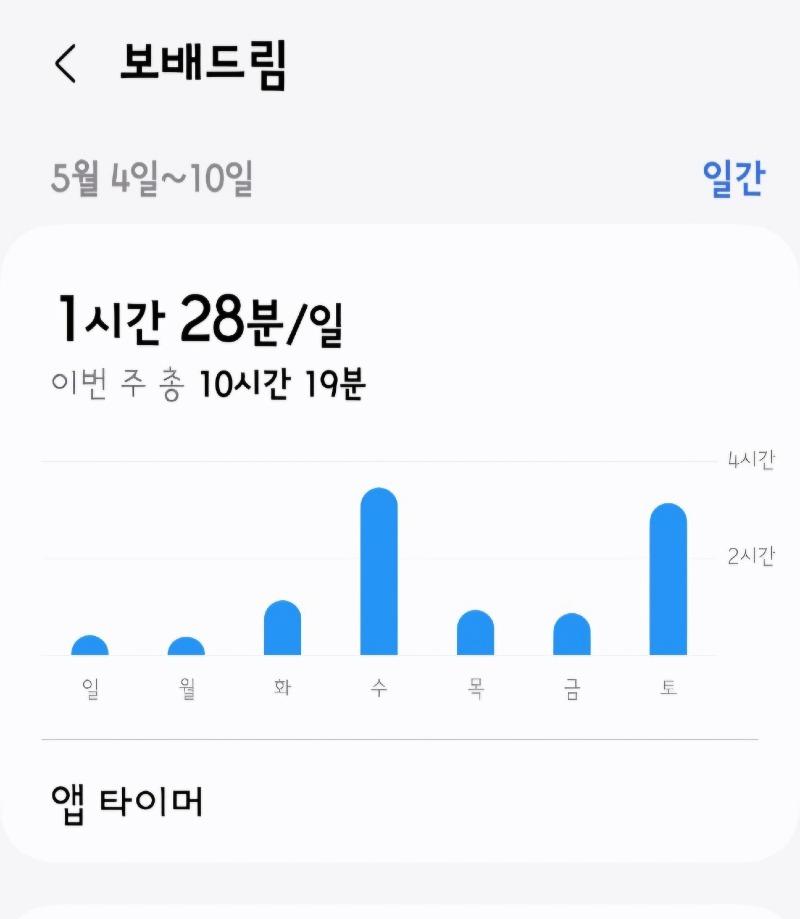Switch to the 일간 daily view
This screenshot has height=919, width=800.
pyautogui.click(x=733, y=179)
